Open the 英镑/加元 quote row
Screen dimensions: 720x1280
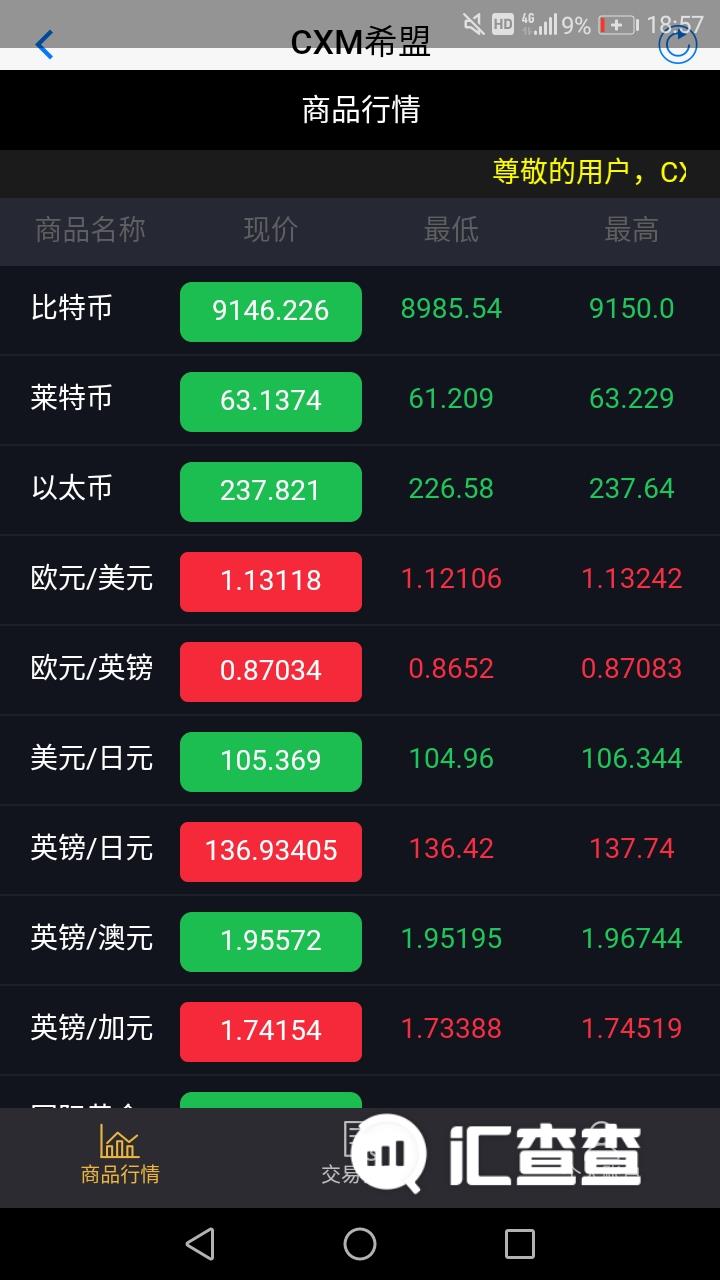click(360, 1031)
